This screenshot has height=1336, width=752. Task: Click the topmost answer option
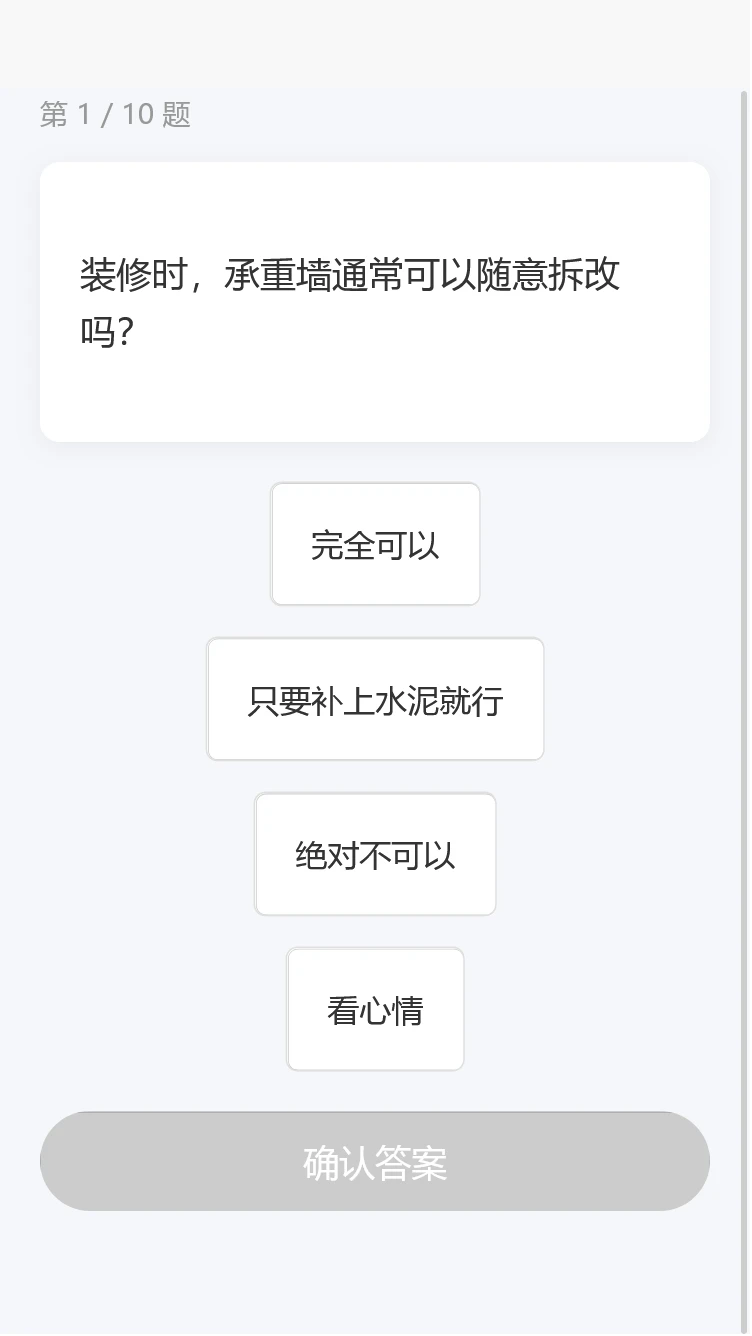pyautogui.click(x=375, y=544)
